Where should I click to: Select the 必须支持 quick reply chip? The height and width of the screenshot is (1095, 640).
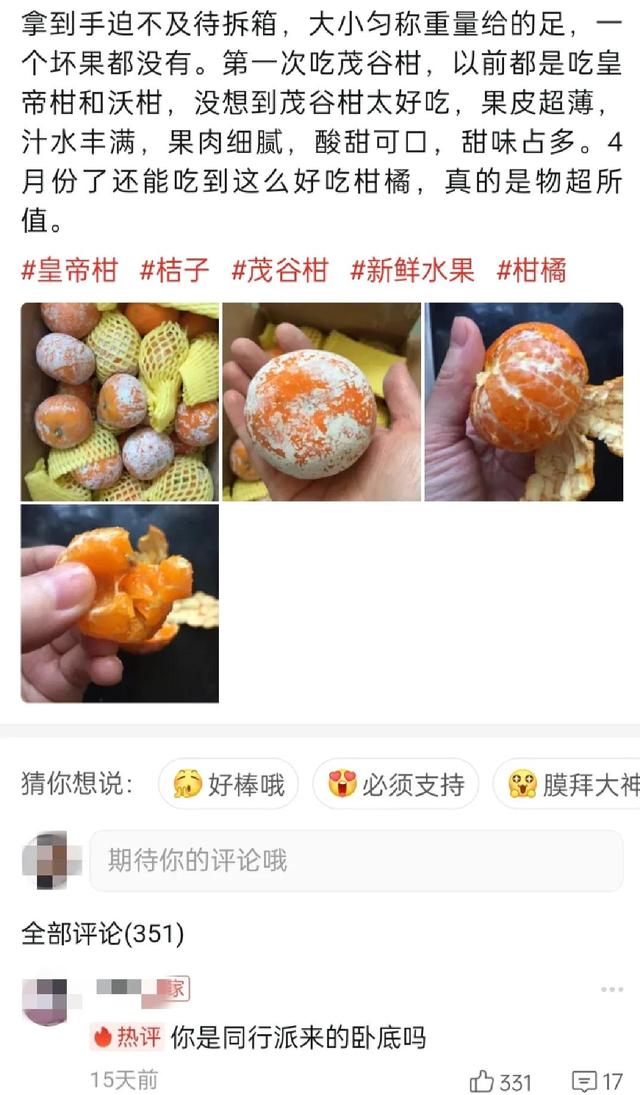point(395,784)
